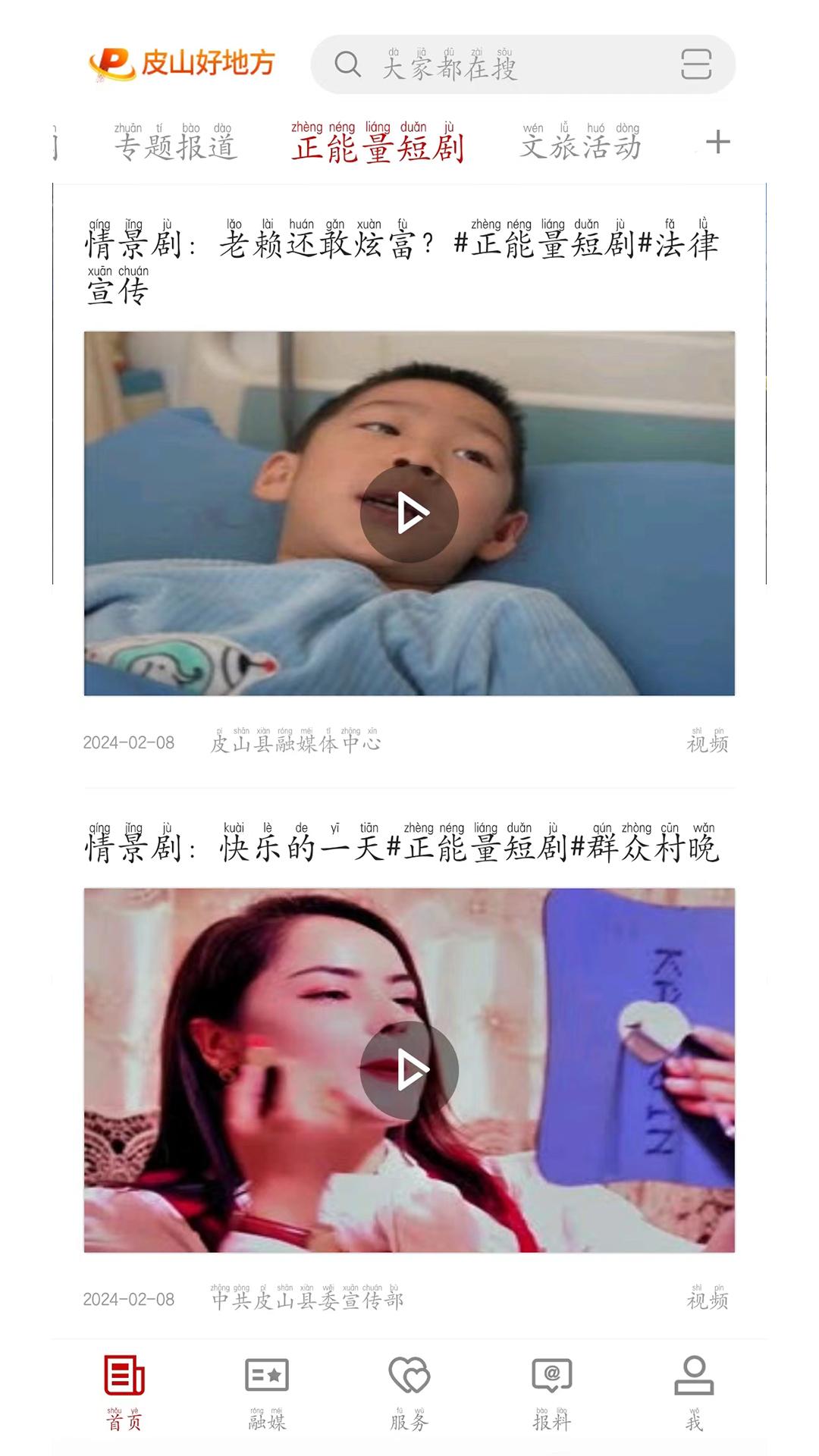
Task: Open the scan icon in the search bar
Action: (x=695, y=64)
